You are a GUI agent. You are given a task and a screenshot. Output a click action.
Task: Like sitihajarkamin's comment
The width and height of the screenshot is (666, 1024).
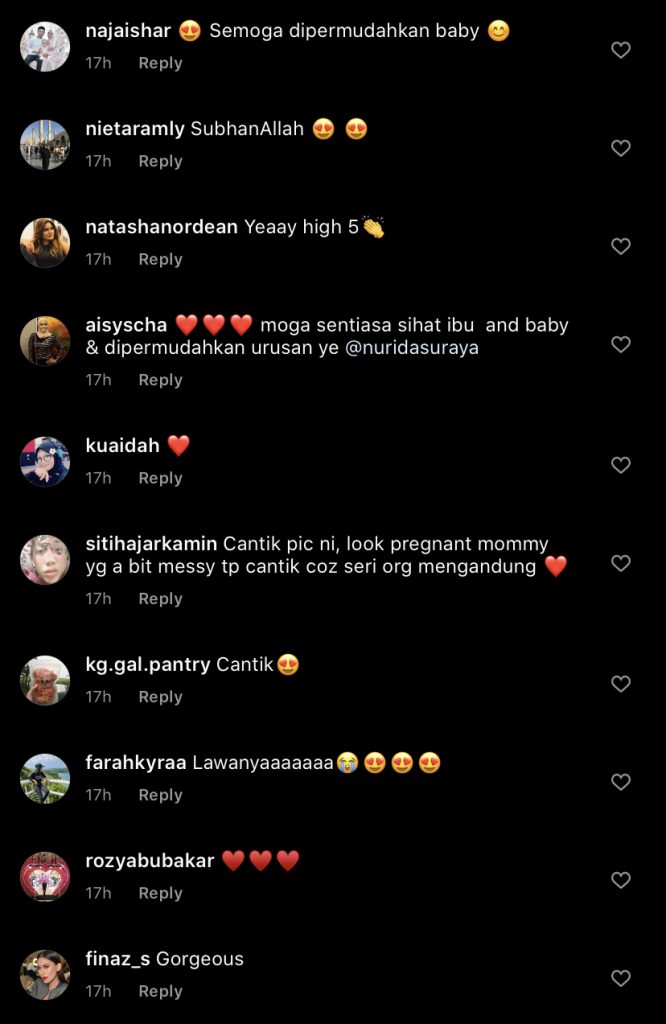point(621,563)
